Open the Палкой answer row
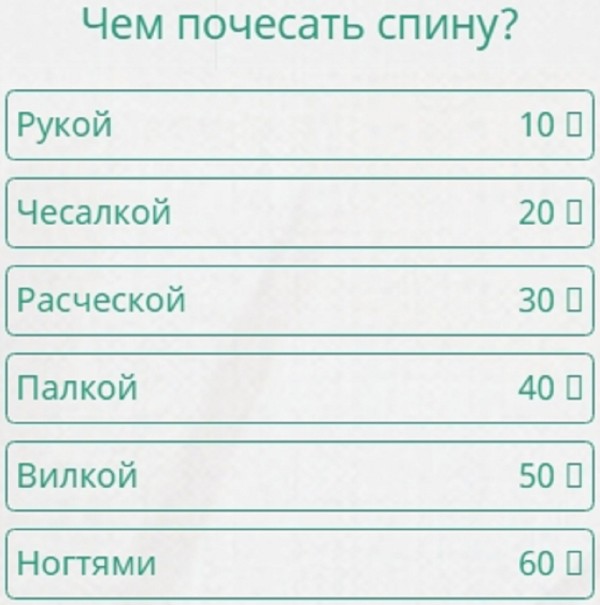 [x=300, y=388]
